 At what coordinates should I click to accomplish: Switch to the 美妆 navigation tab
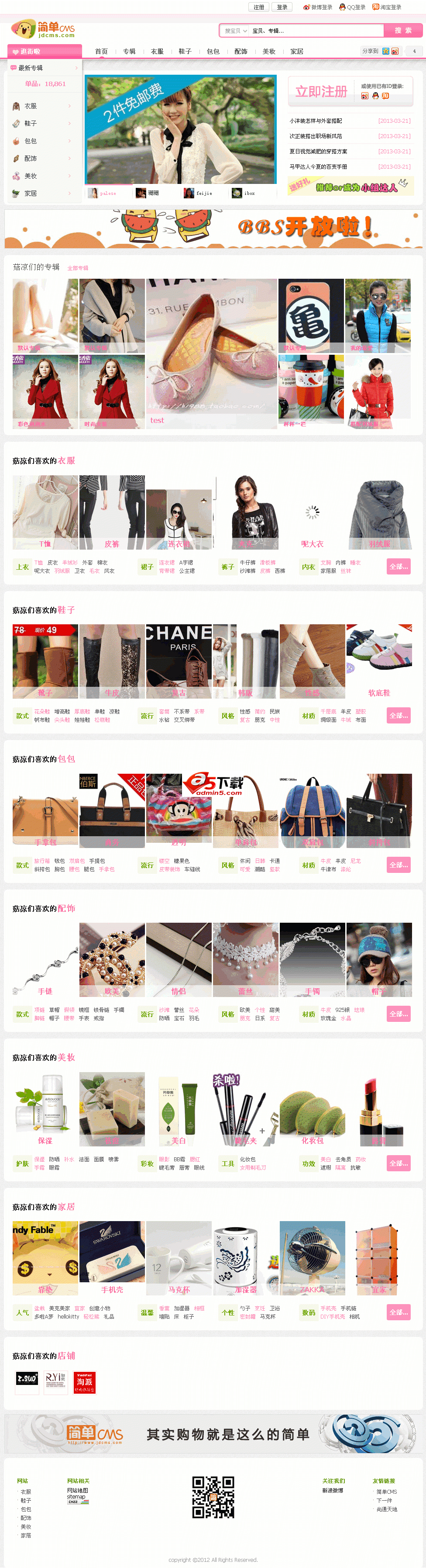coord(268,52)
